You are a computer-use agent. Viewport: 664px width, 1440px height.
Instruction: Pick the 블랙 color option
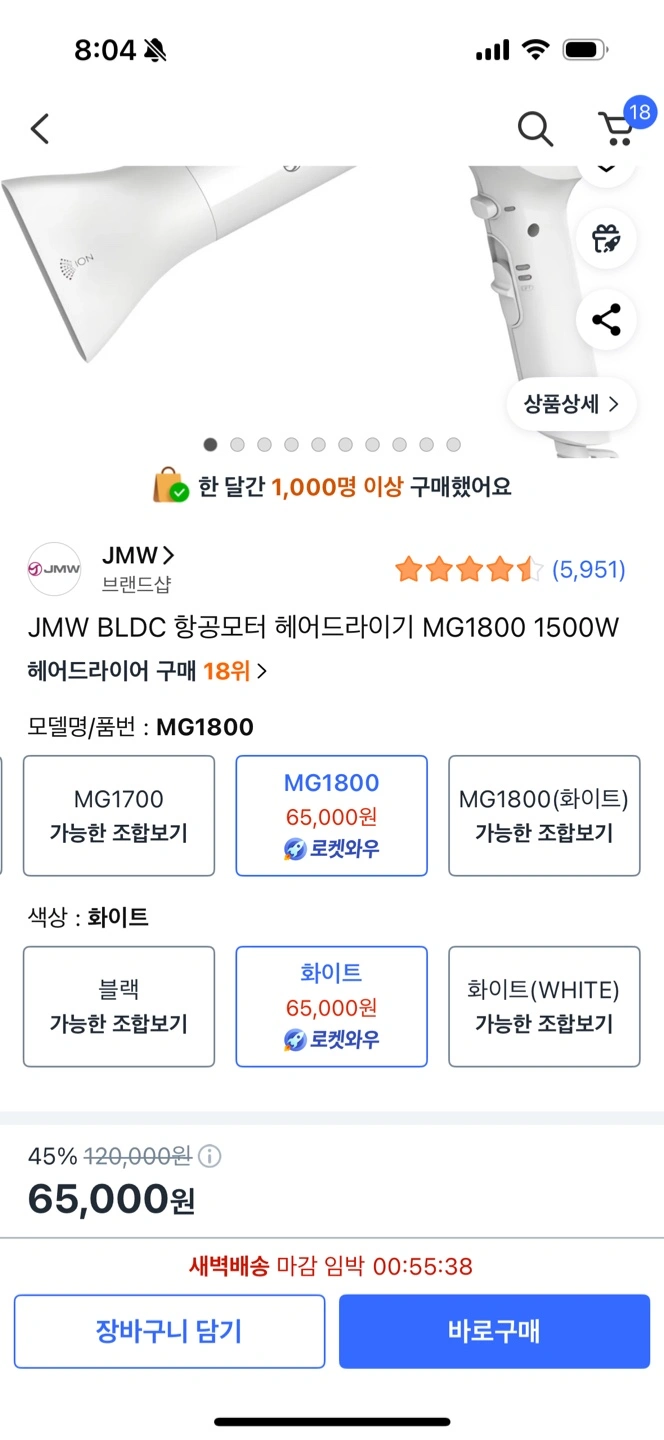click(119, 1007)
